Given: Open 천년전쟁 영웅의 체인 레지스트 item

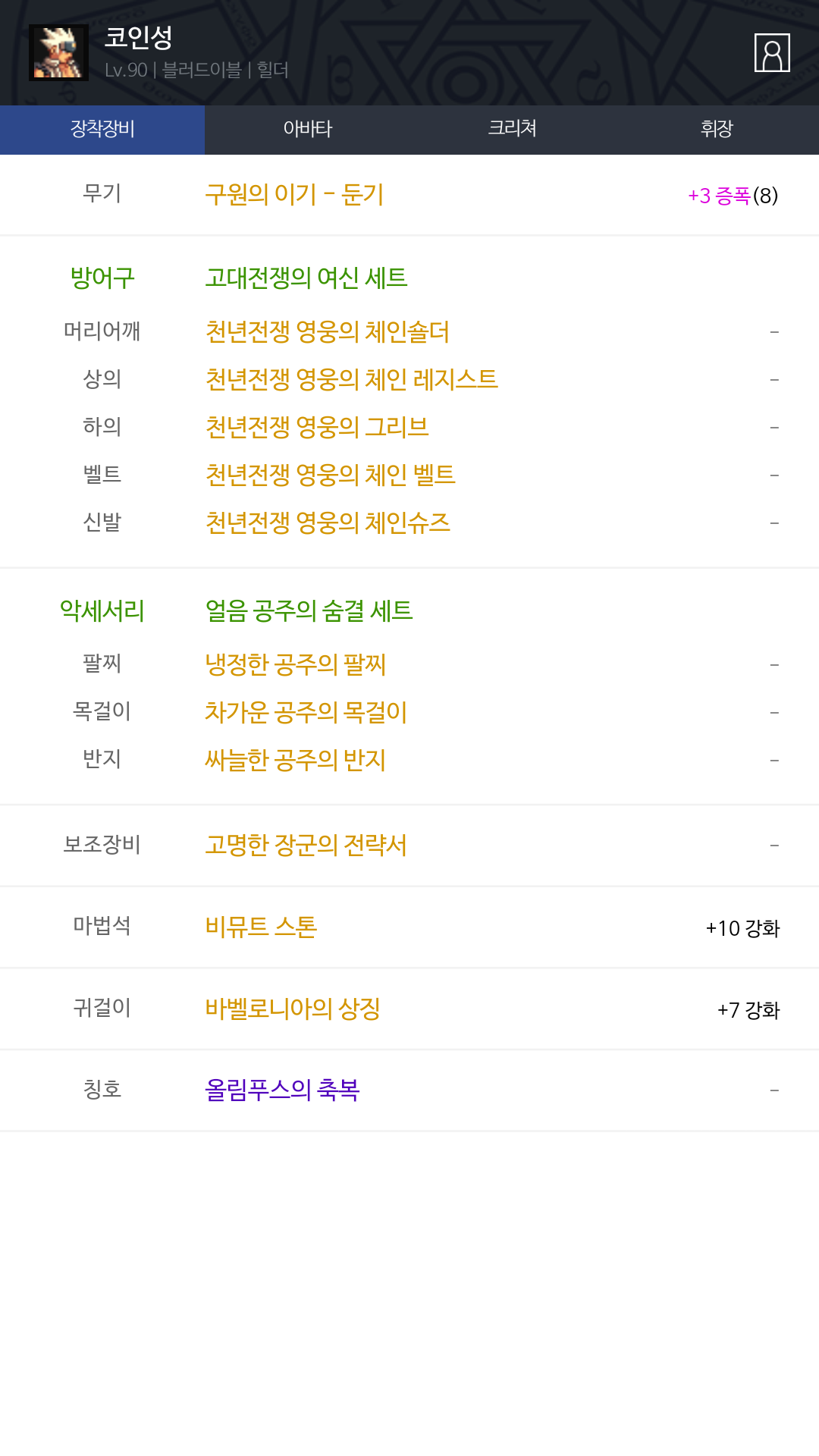Looking at the screenshot, I should coord(351,380).
